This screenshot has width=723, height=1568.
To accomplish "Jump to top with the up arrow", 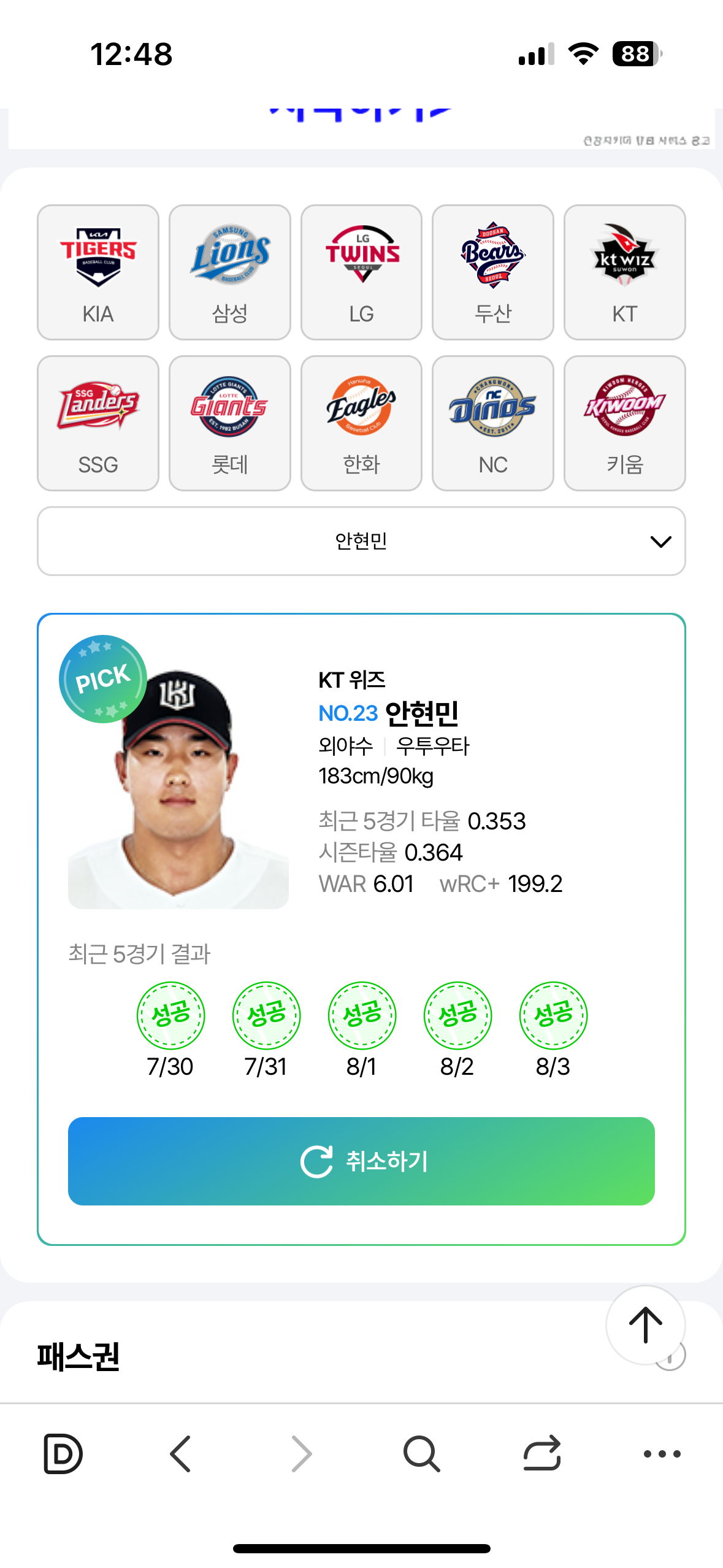I will (x=645, y=1325).
